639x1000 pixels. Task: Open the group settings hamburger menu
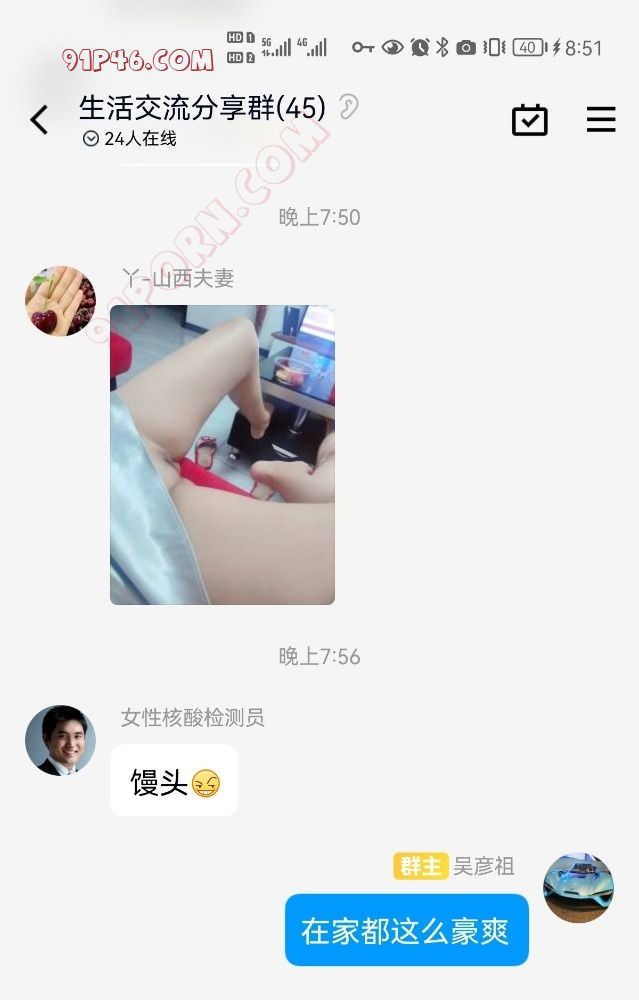(x=601, y=120)
